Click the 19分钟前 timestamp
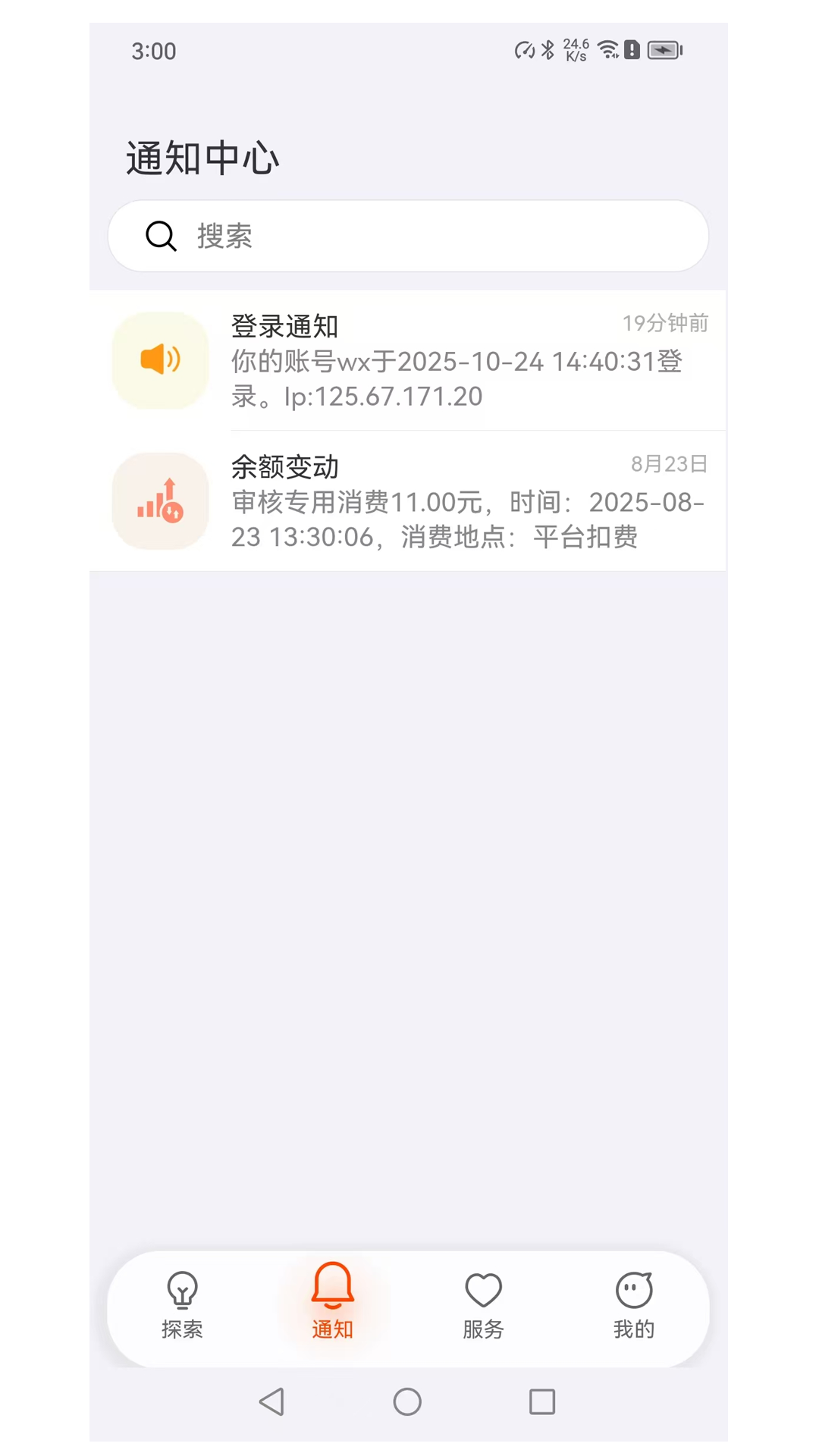 click(x=666, y=324)
